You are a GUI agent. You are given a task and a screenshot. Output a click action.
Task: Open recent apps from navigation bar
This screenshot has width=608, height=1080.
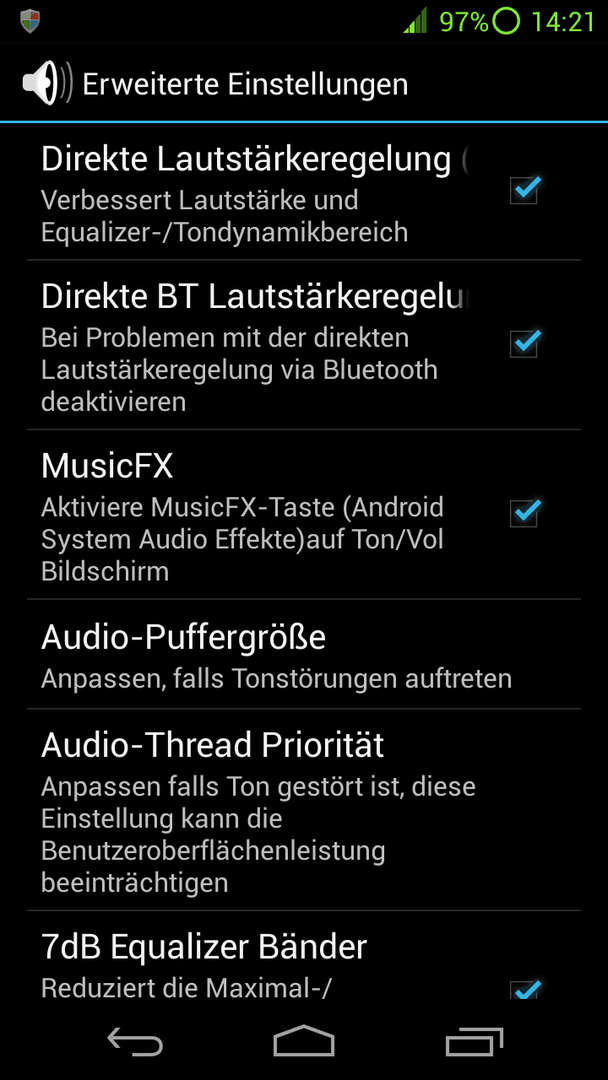point(474,1041)
